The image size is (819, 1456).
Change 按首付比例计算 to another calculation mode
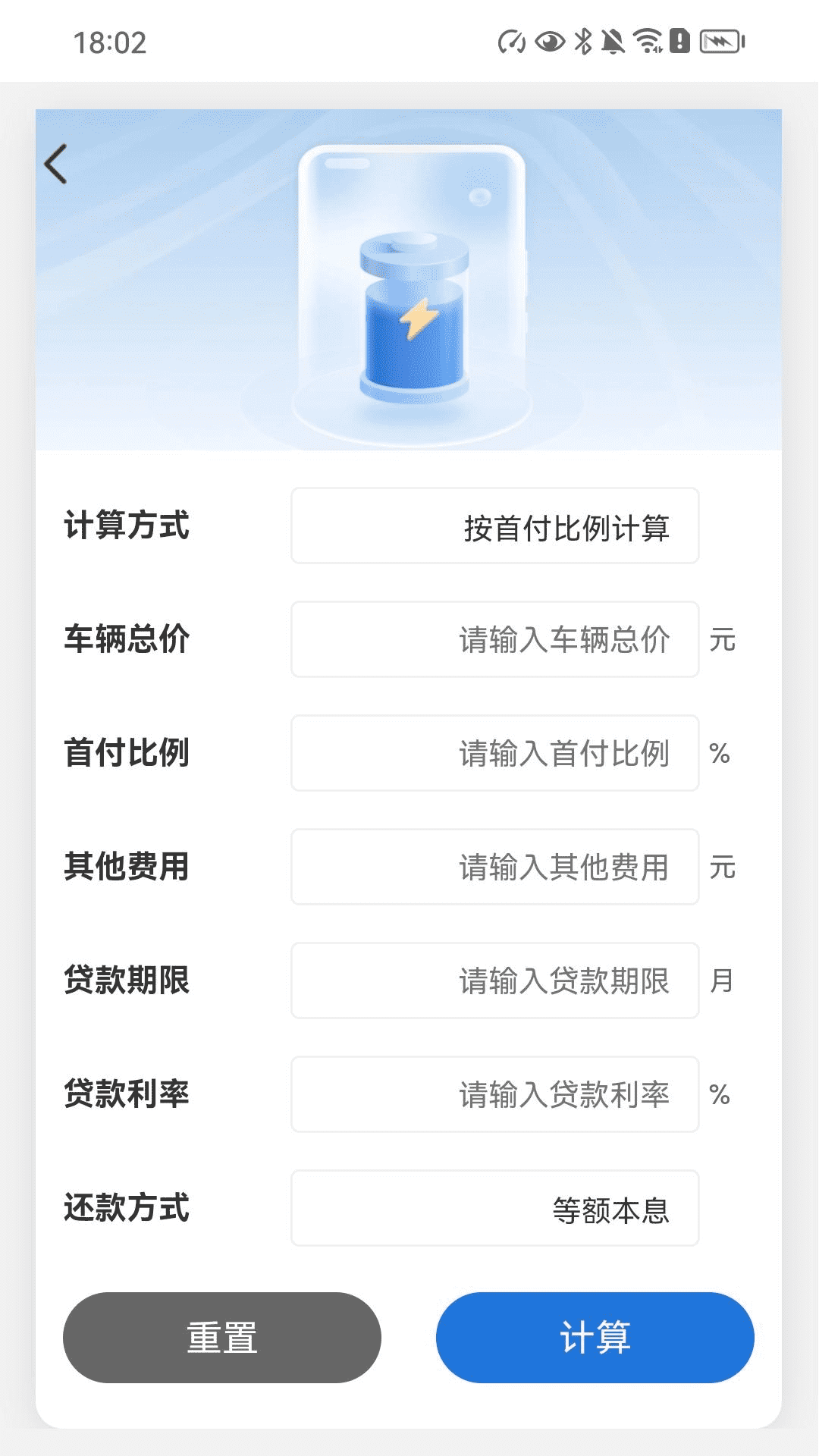coord(494,526)
